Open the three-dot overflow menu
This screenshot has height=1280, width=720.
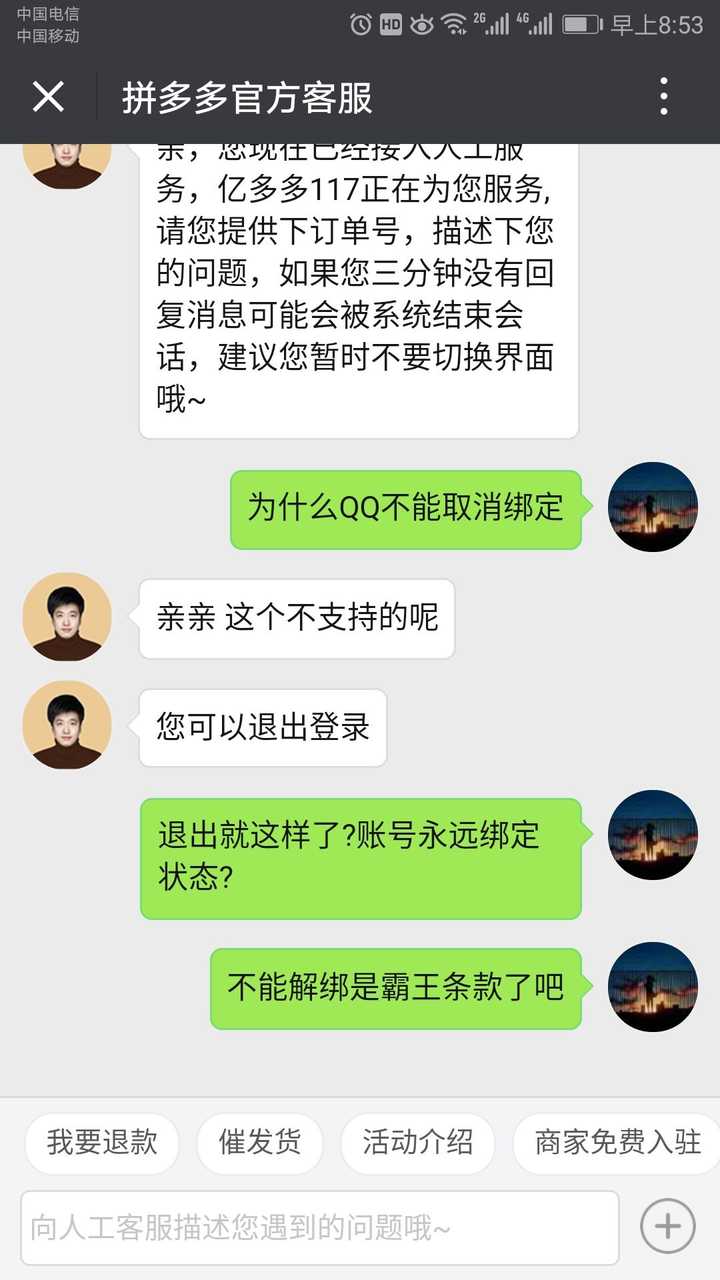pos(663,98)
